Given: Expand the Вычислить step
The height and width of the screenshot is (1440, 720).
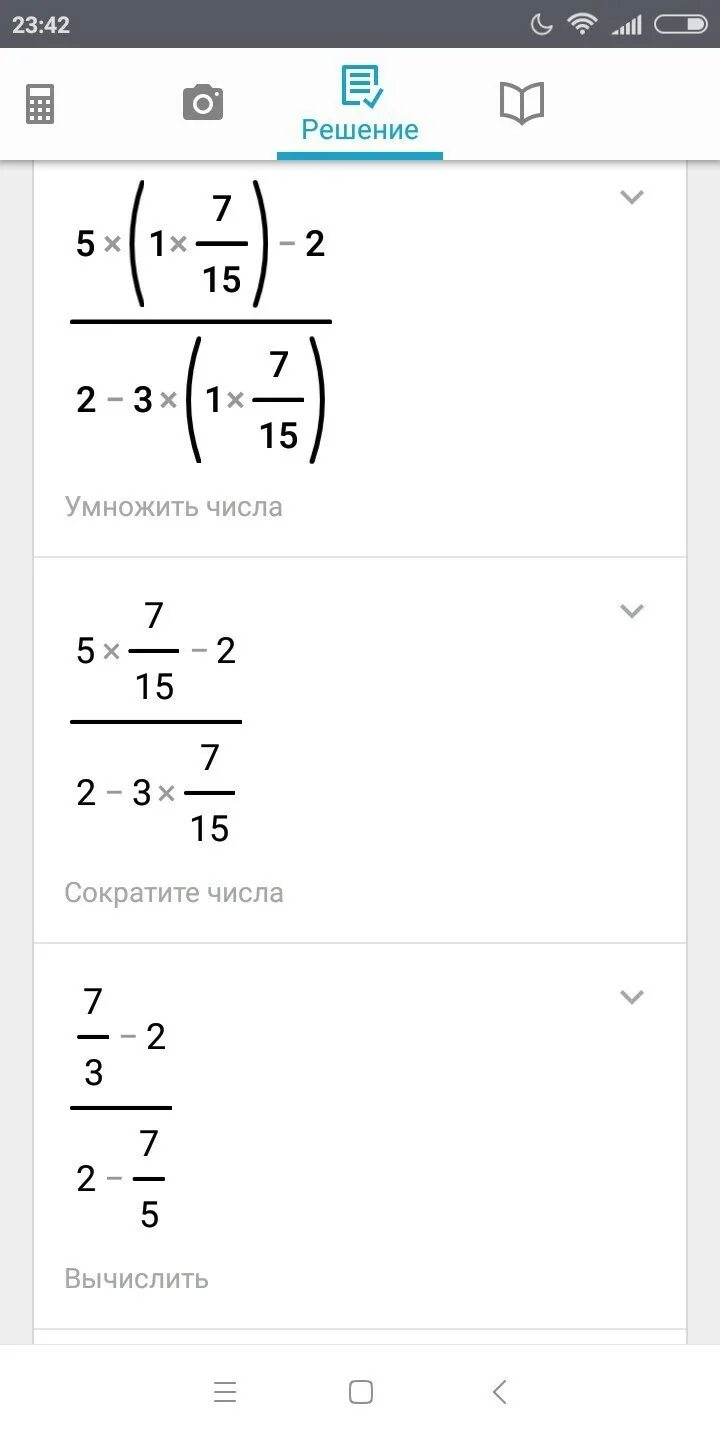Looking at the screenshot, I should (631, 996).
